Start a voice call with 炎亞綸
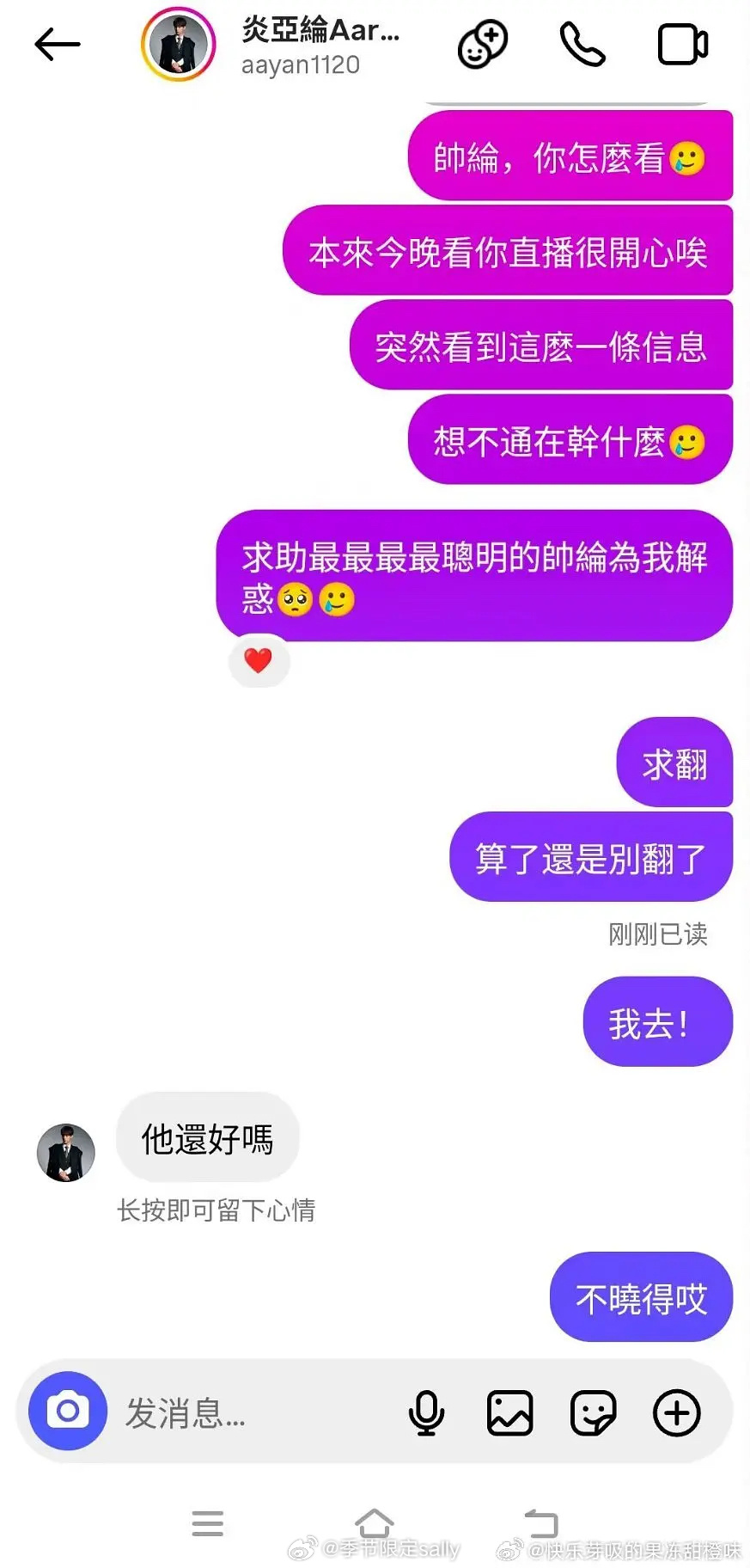The width and height of the screenshot is (750, 1568). pos(582,44)
